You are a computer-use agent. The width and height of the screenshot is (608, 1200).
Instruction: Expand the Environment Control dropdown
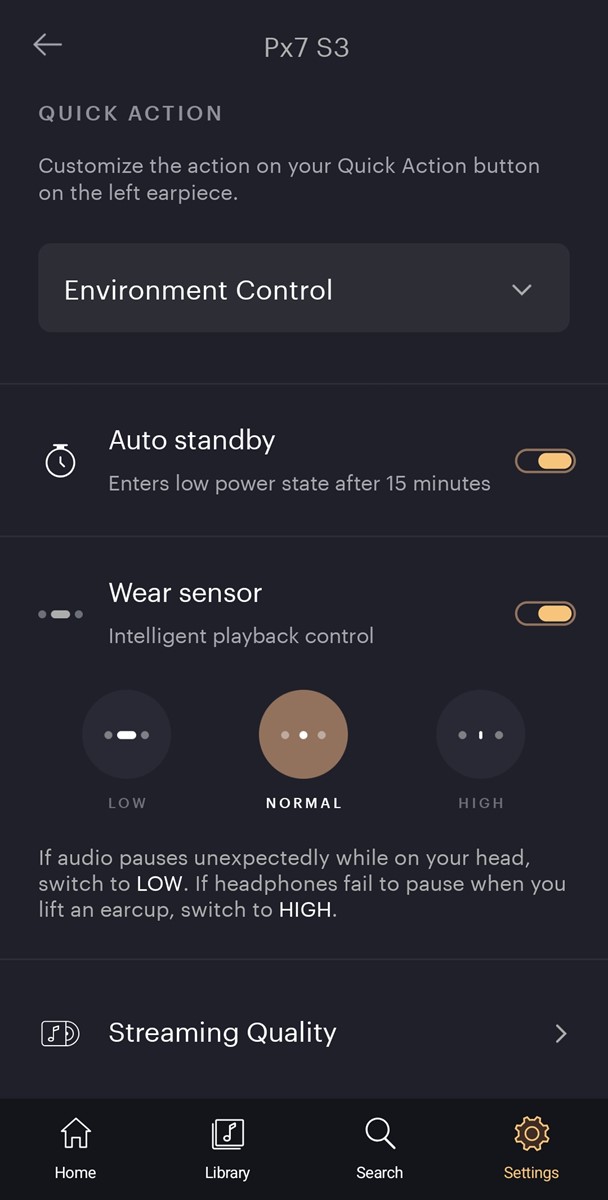click(303, 289)
